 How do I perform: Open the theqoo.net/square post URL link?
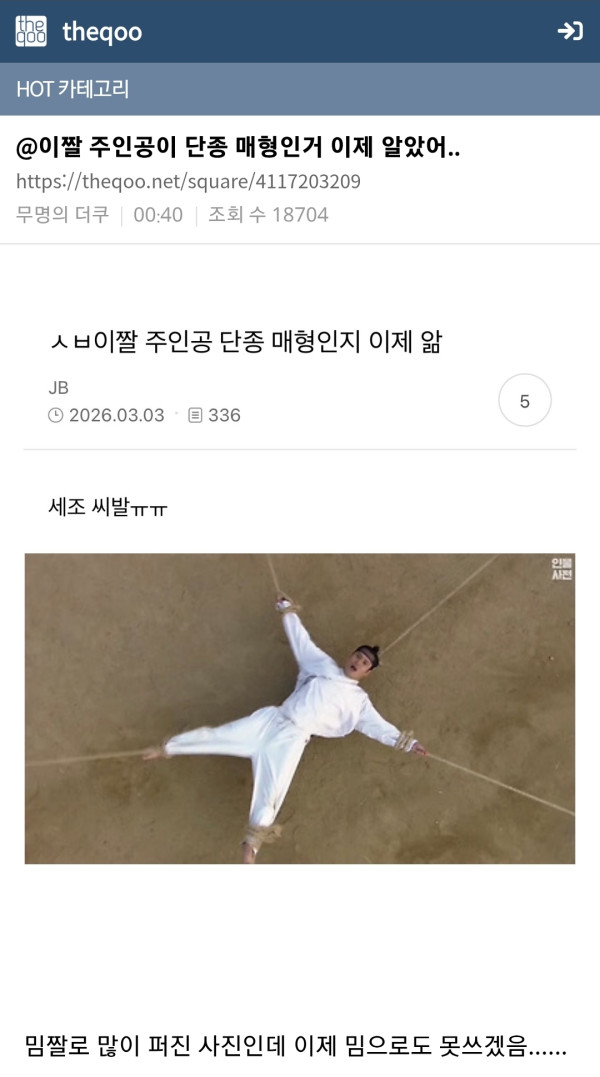tap(188, 182)
